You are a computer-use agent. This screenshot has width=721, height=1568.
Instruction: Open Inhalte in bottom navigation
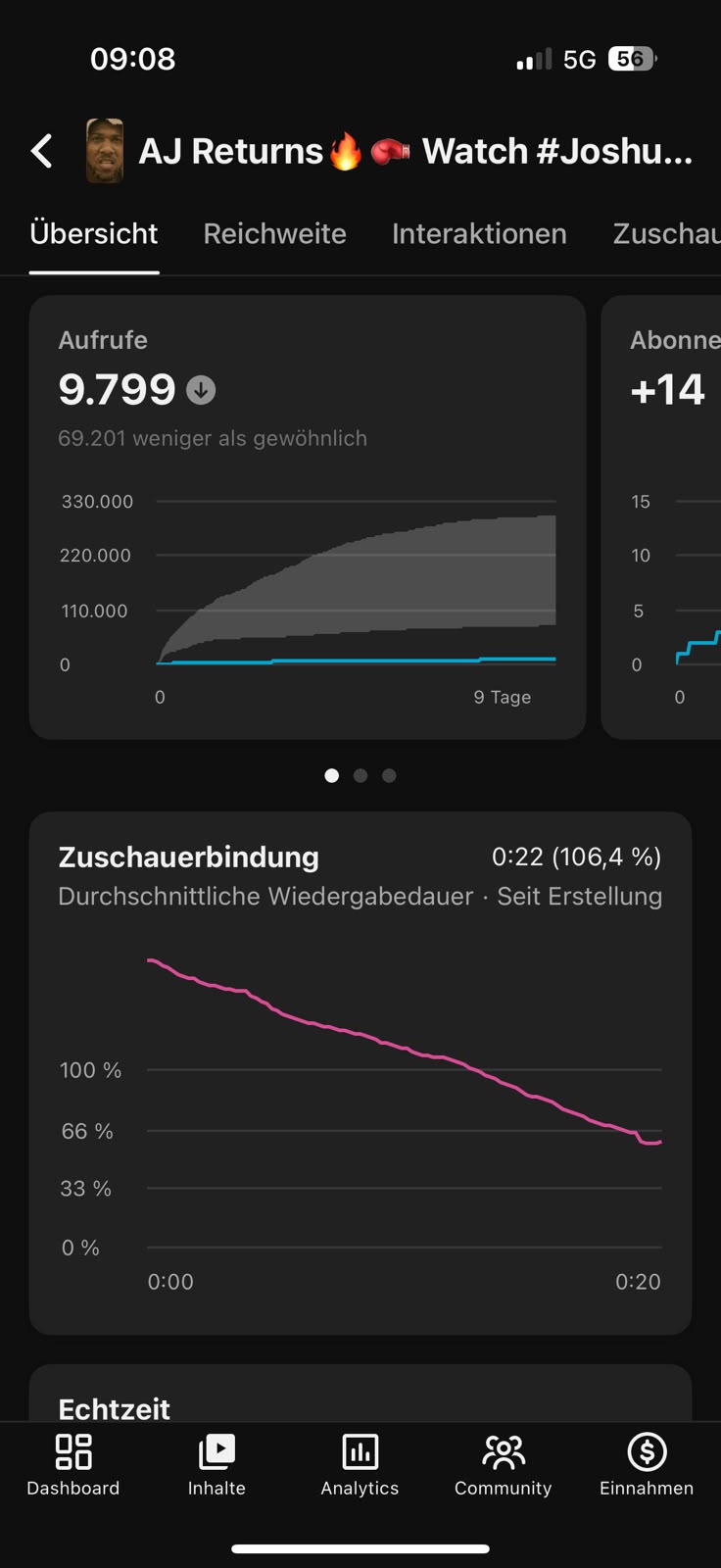tap(216, 1465)
